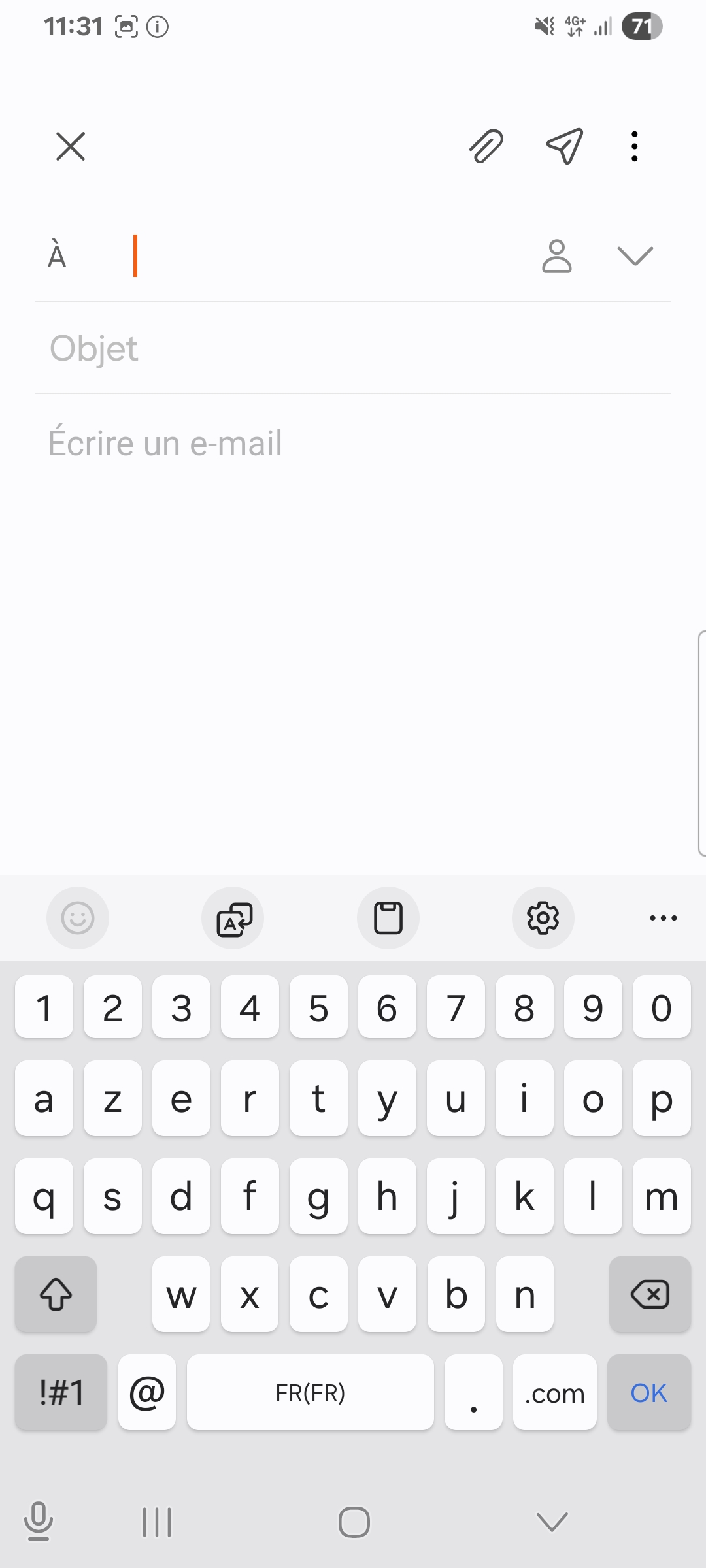The height and width of the screenshot is (1568, 706).
Task: Start voice input with the microphone
Action: point(39,1521)
